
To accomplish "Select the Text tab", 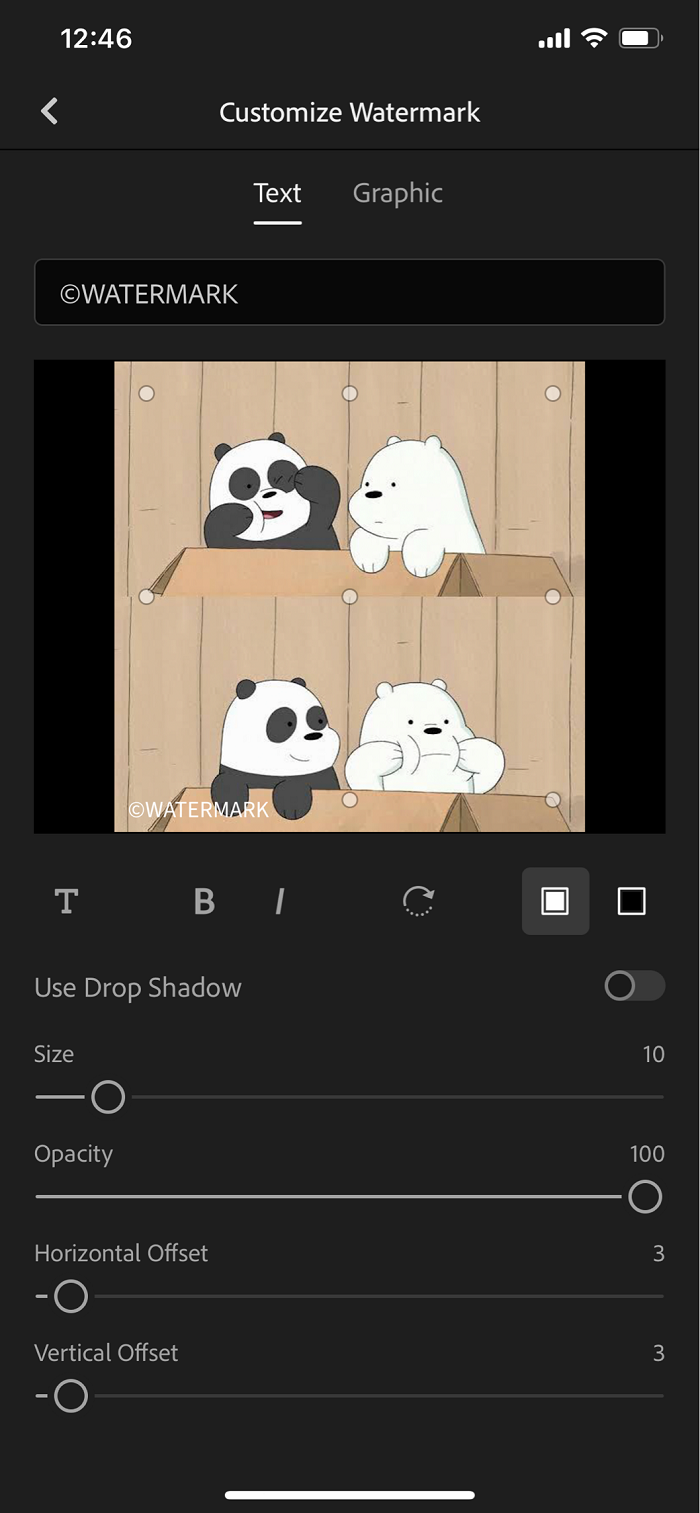I will [277, 193].
